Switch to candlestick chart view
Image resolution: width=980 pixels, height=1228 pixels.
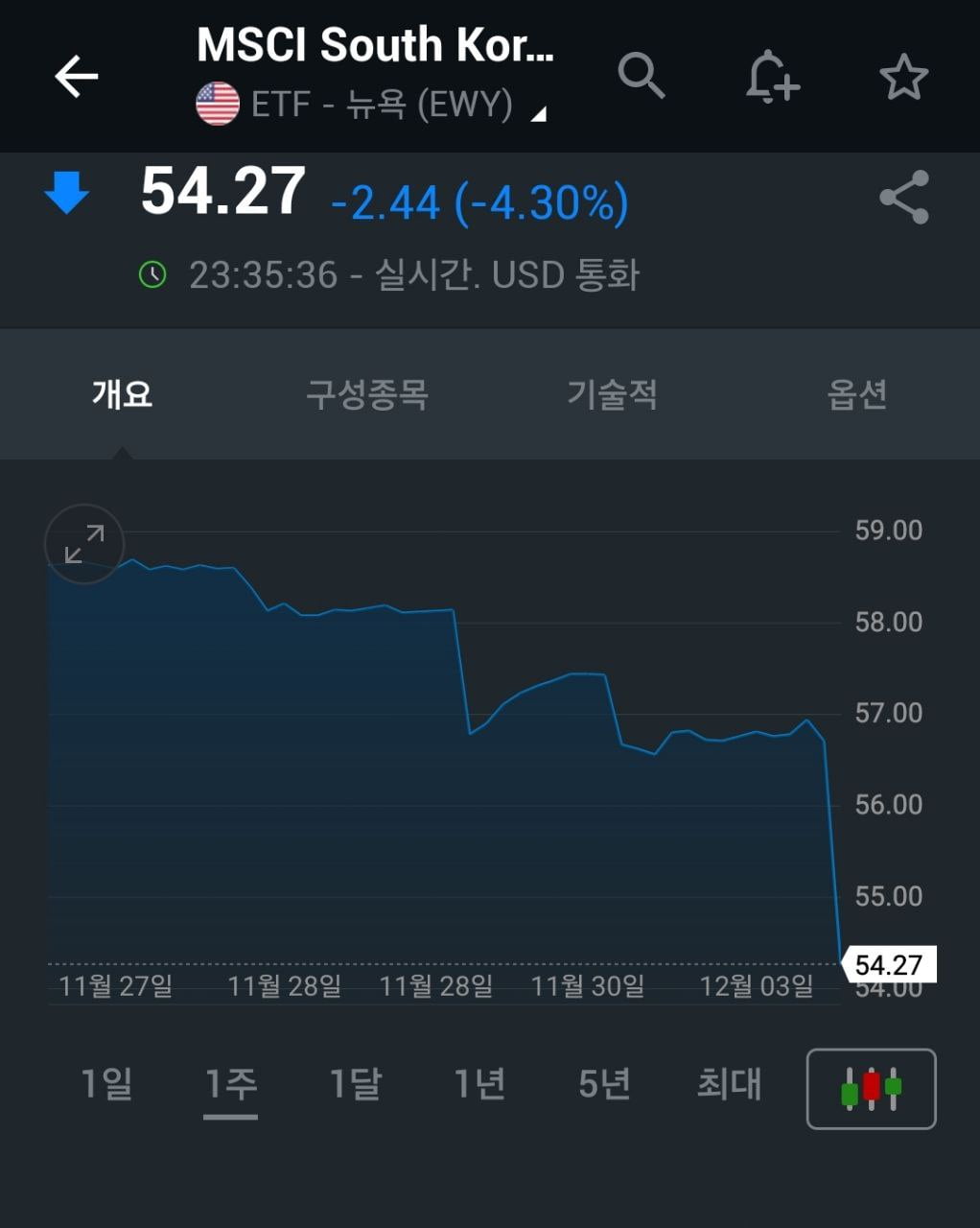tap(870, 1089)
